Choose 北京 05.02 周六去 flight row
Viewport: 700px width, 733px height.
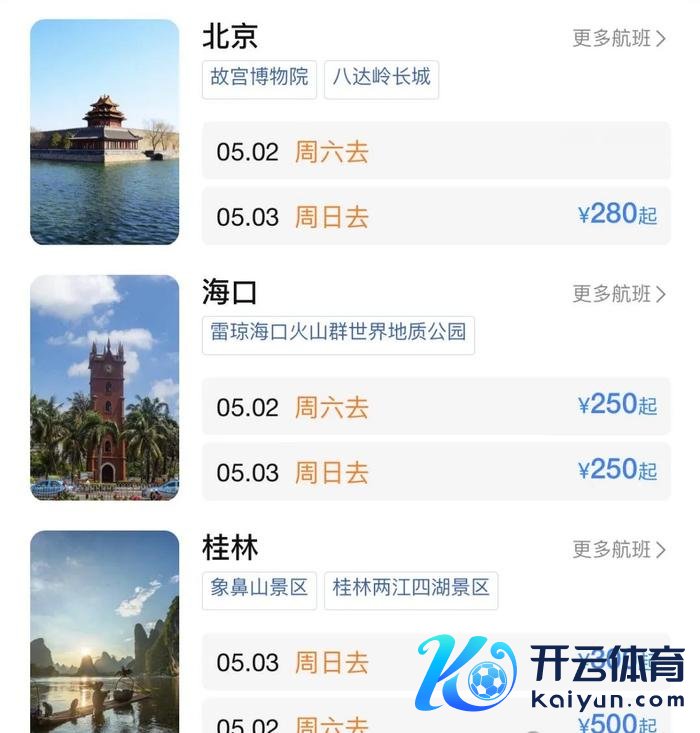click(x=436, y=151)
